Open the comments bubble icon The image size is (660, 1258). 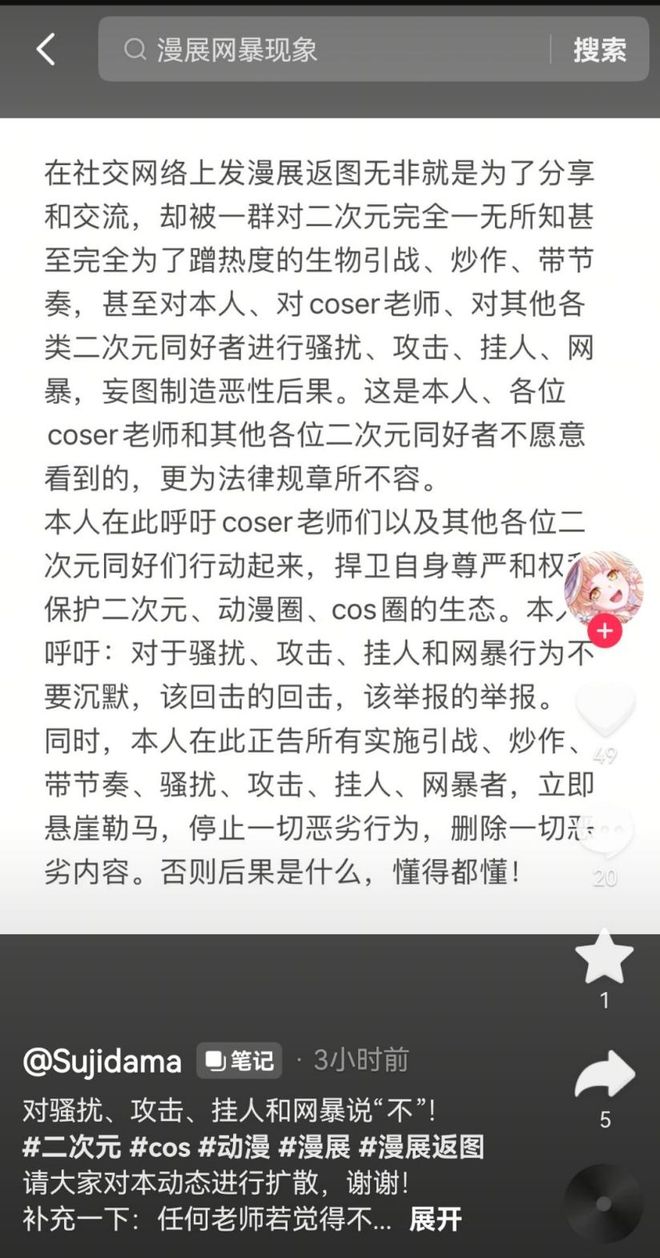604,832
